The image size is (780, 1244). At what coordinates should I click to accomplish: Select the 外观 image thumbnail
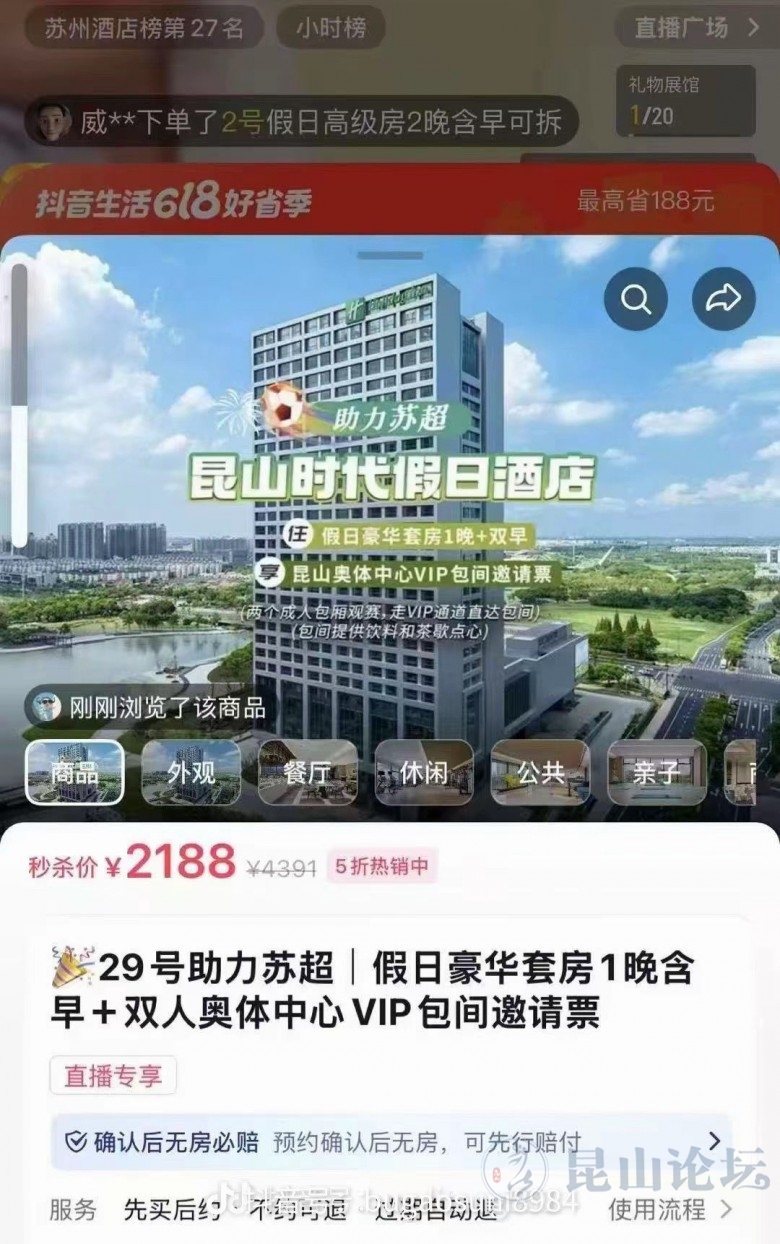click(x=191, y=772)
